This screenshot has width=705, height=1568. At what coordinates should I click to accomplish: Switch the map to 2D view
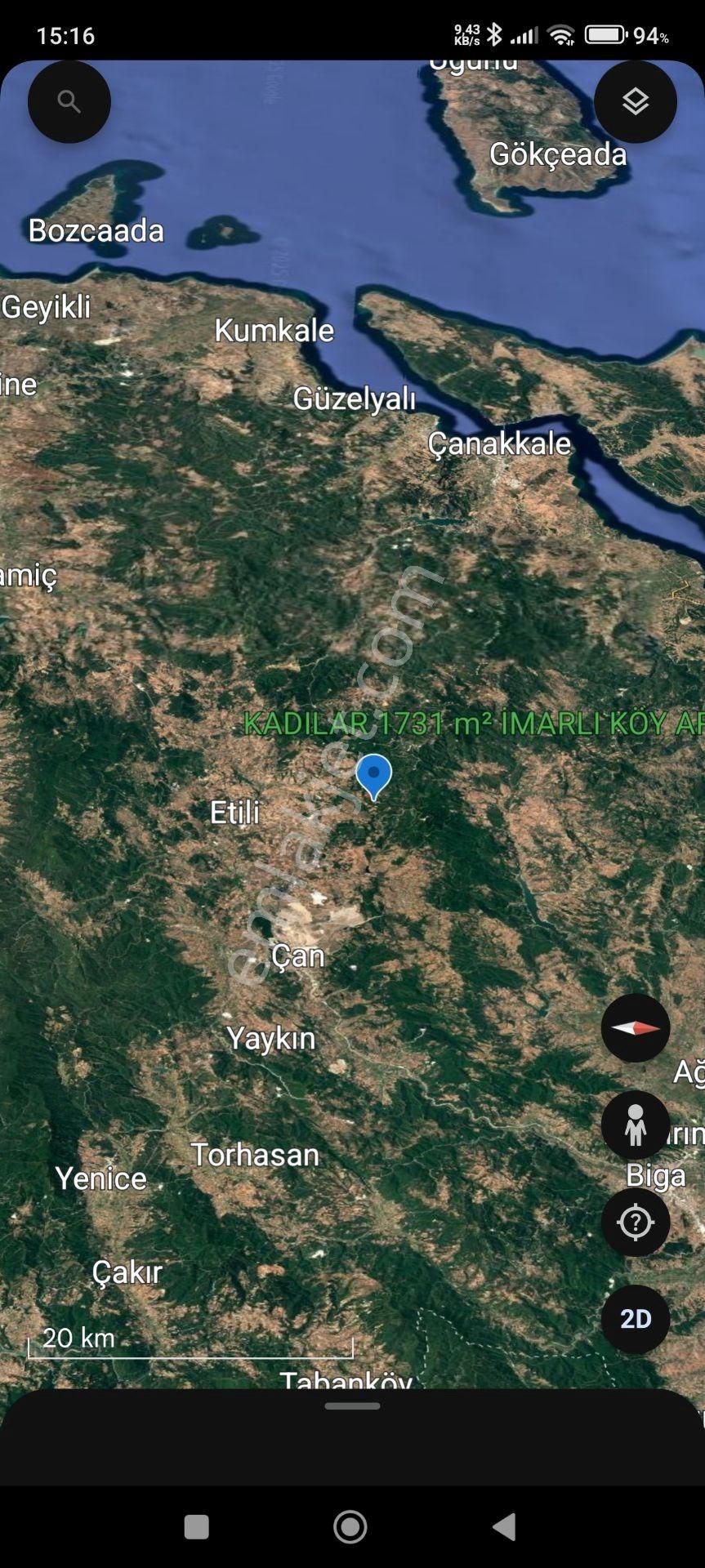tap(636, 1319)
